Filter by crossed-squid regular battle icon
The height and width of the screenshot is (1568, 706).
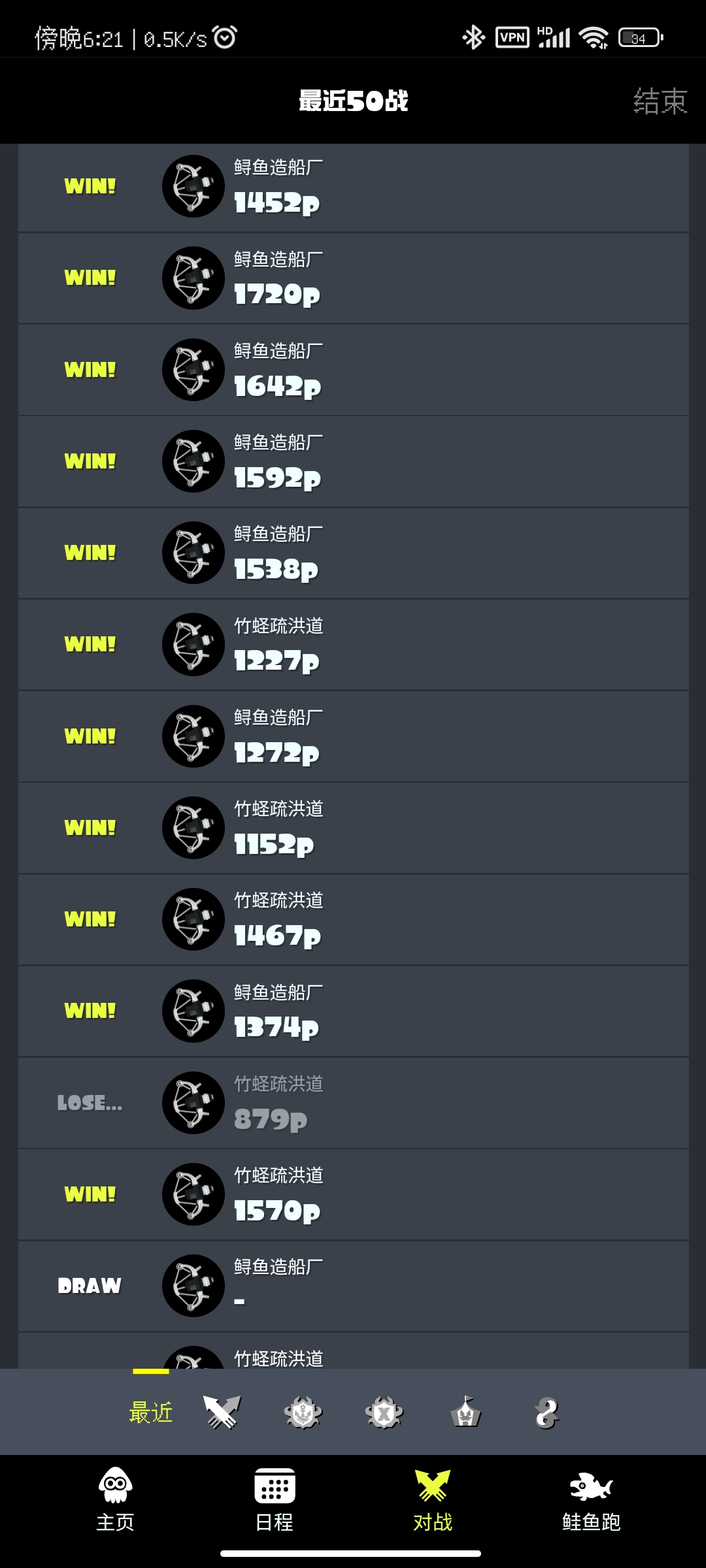click(222, 1413)
